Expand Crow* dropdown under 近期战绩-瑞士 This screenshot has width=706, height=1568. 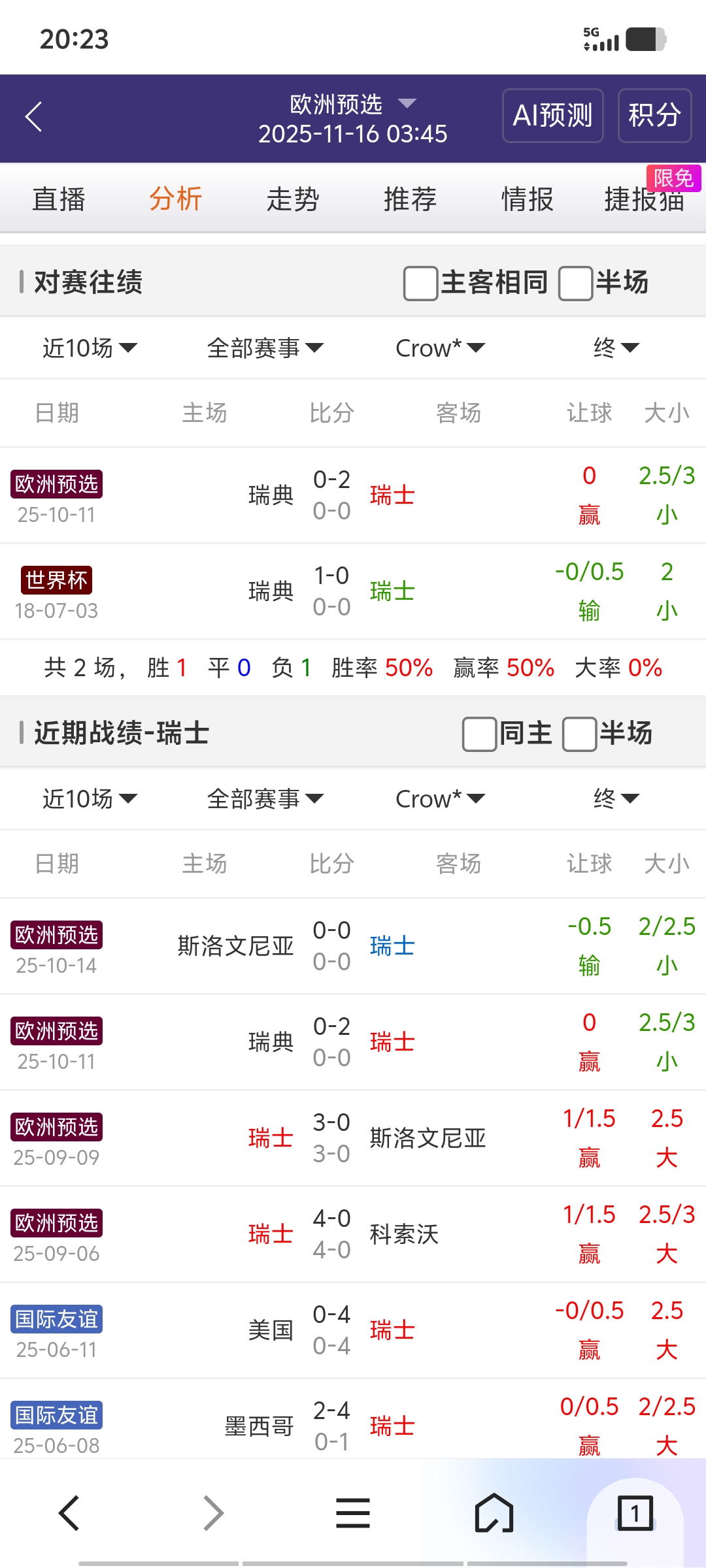click(x=439, y=799)
